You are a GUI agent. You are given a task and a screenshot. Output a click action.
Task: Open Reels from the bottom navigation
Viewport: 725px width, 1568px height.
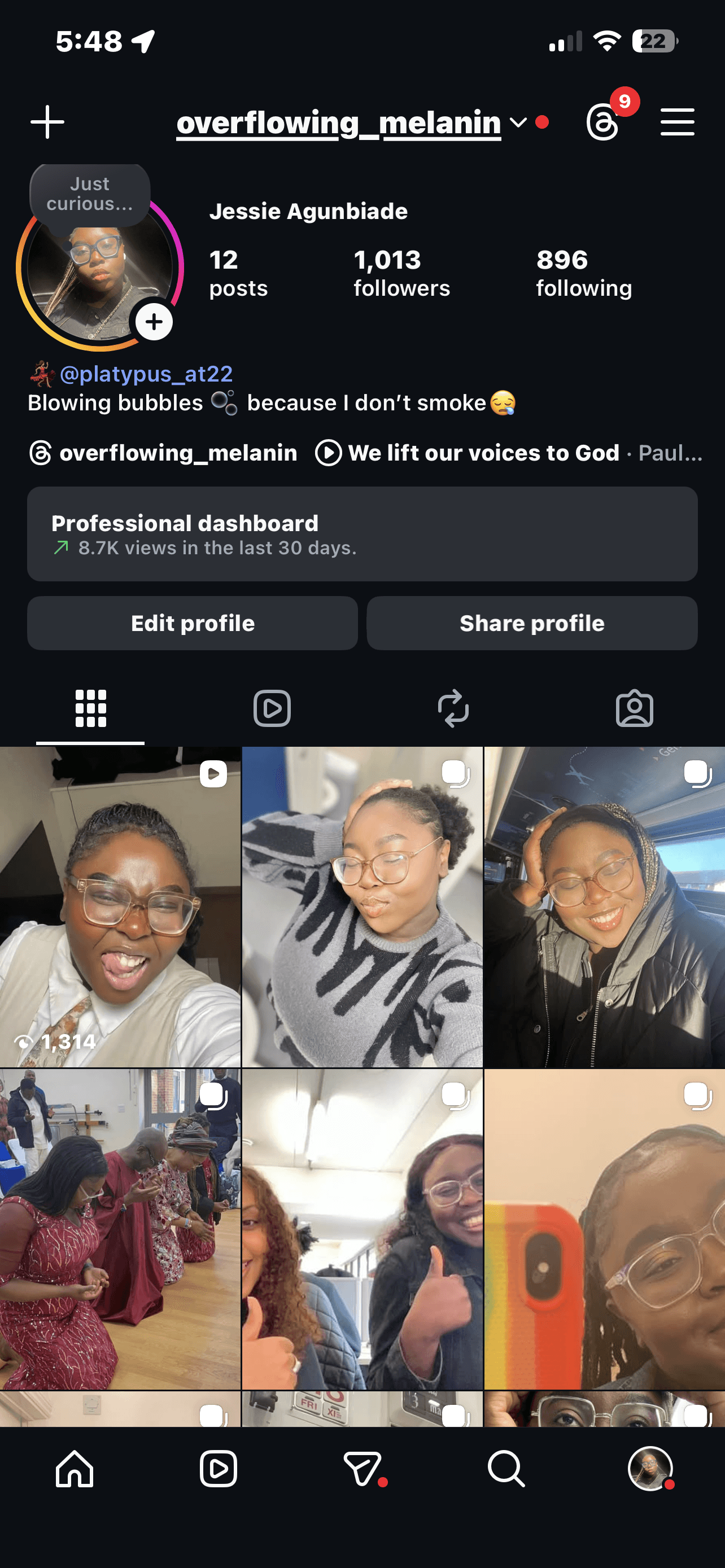219,1470
